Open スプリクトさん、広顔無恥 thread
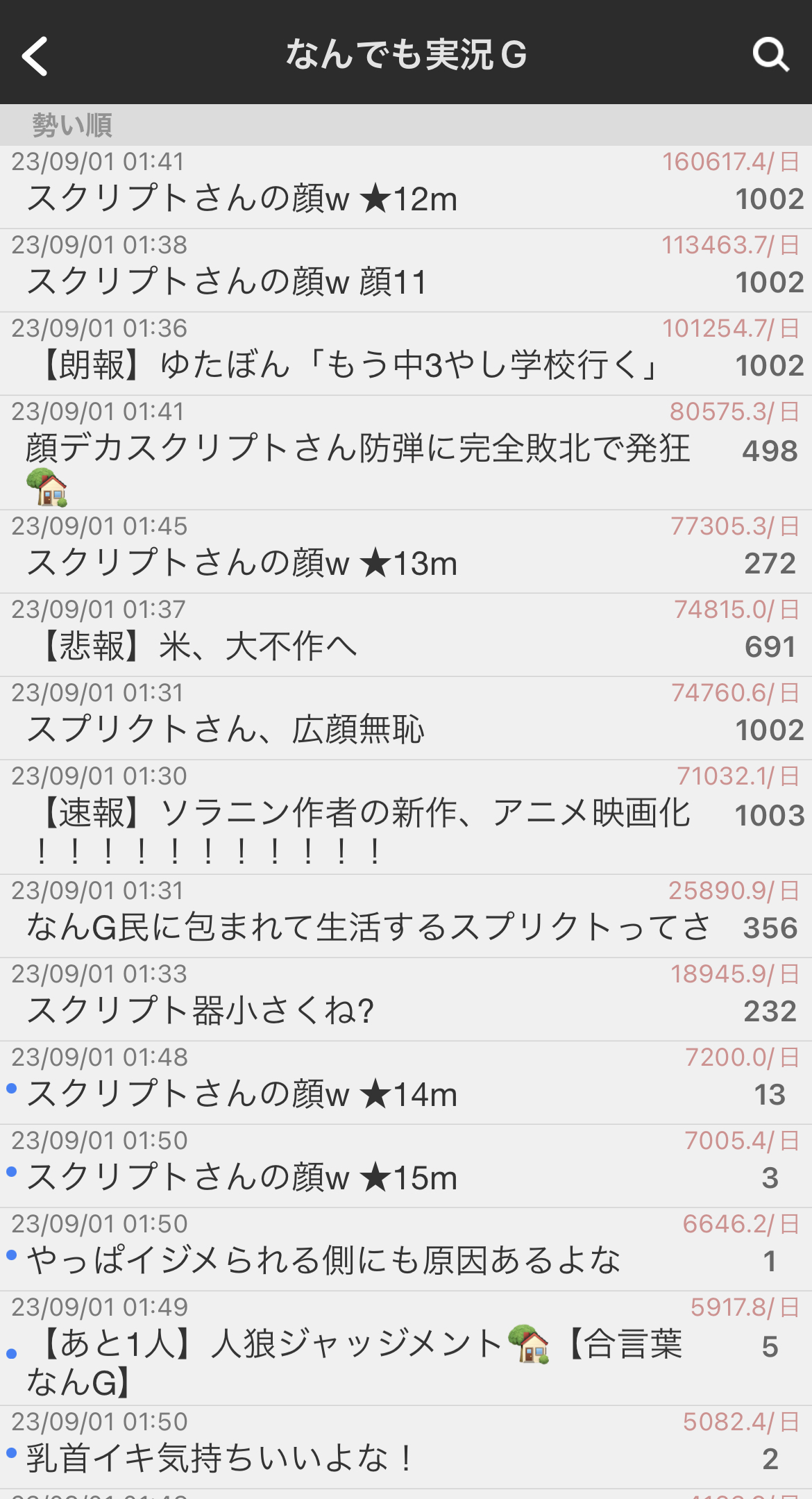 (x=406, y=719)
